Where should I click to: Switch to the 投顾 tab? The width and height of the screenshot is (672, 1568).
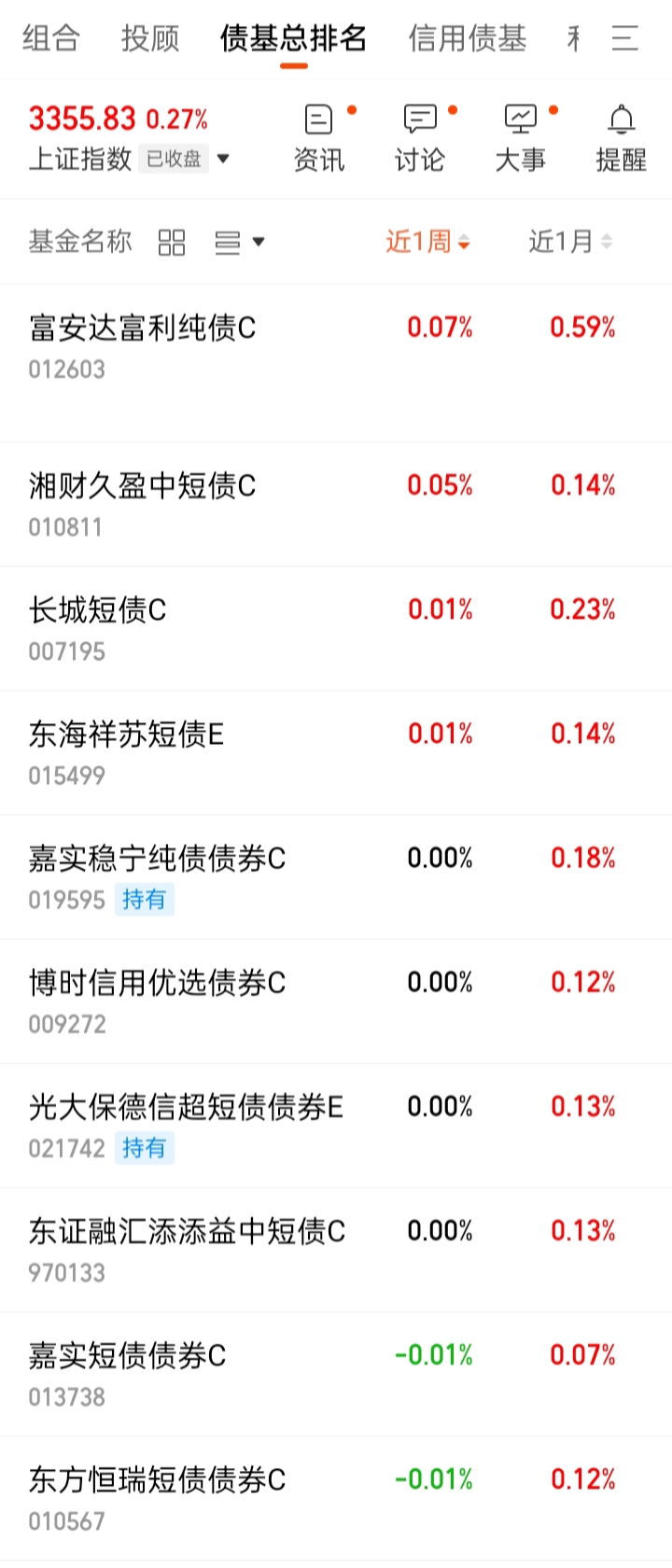[149, 38]
